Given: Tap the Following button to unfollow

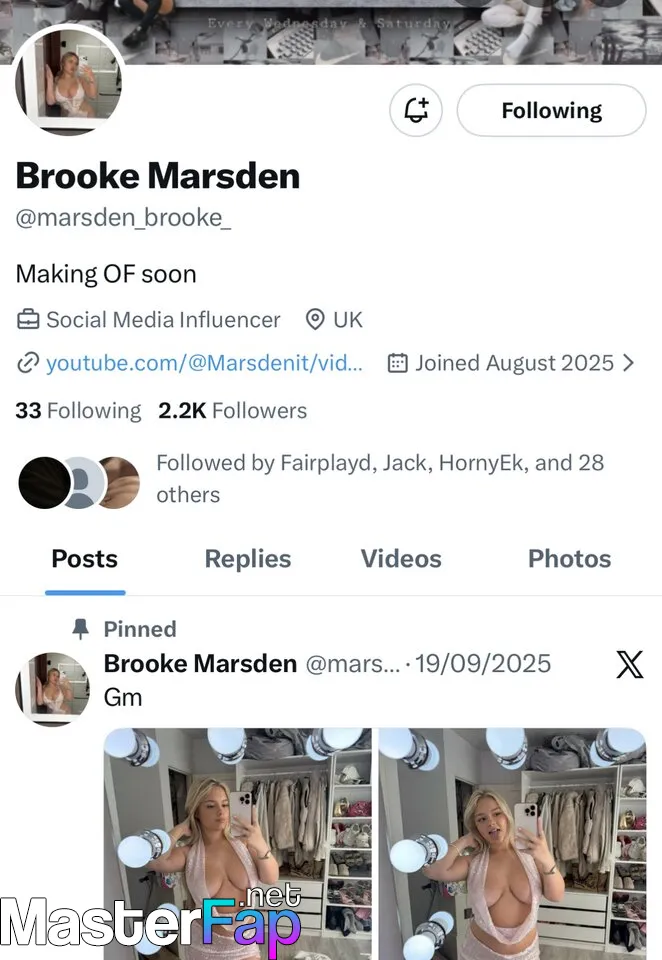Looking at the screenshot, I should [551, 110].
